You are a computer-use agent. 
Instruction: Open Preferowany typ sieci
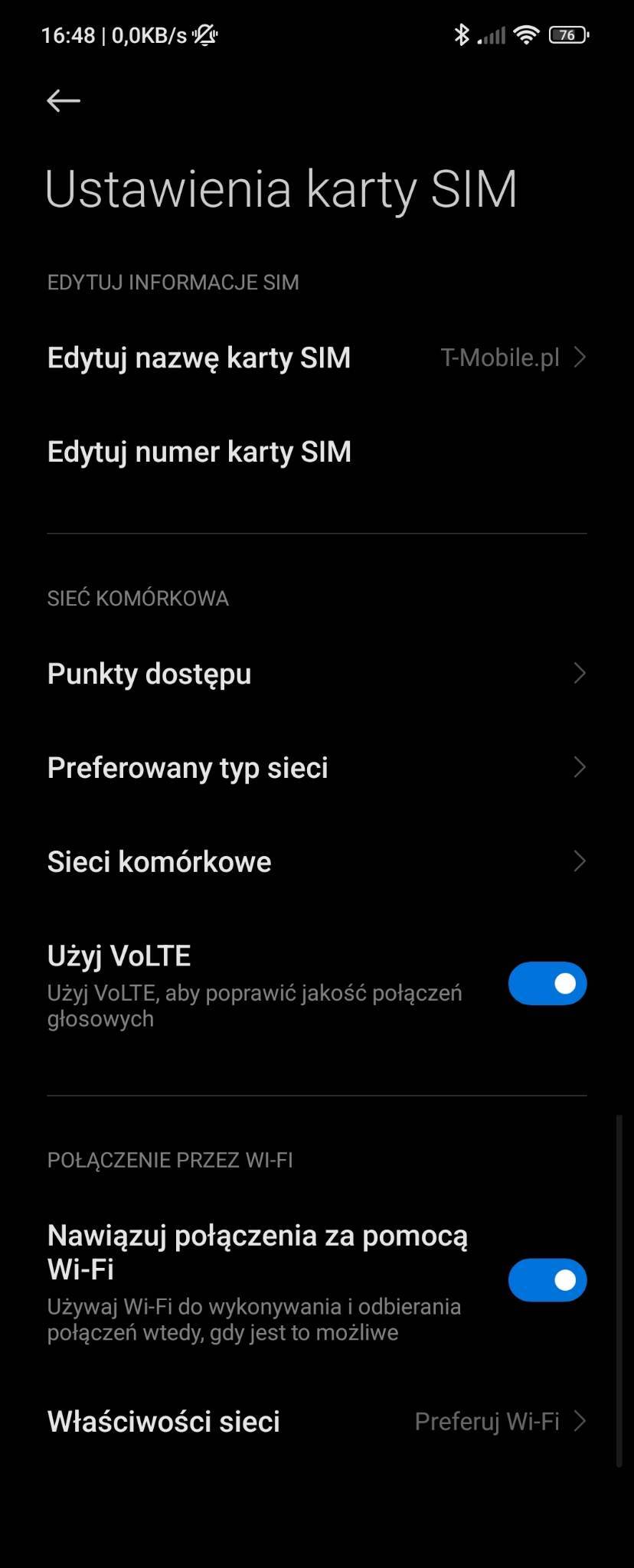(x=316, y=768)
